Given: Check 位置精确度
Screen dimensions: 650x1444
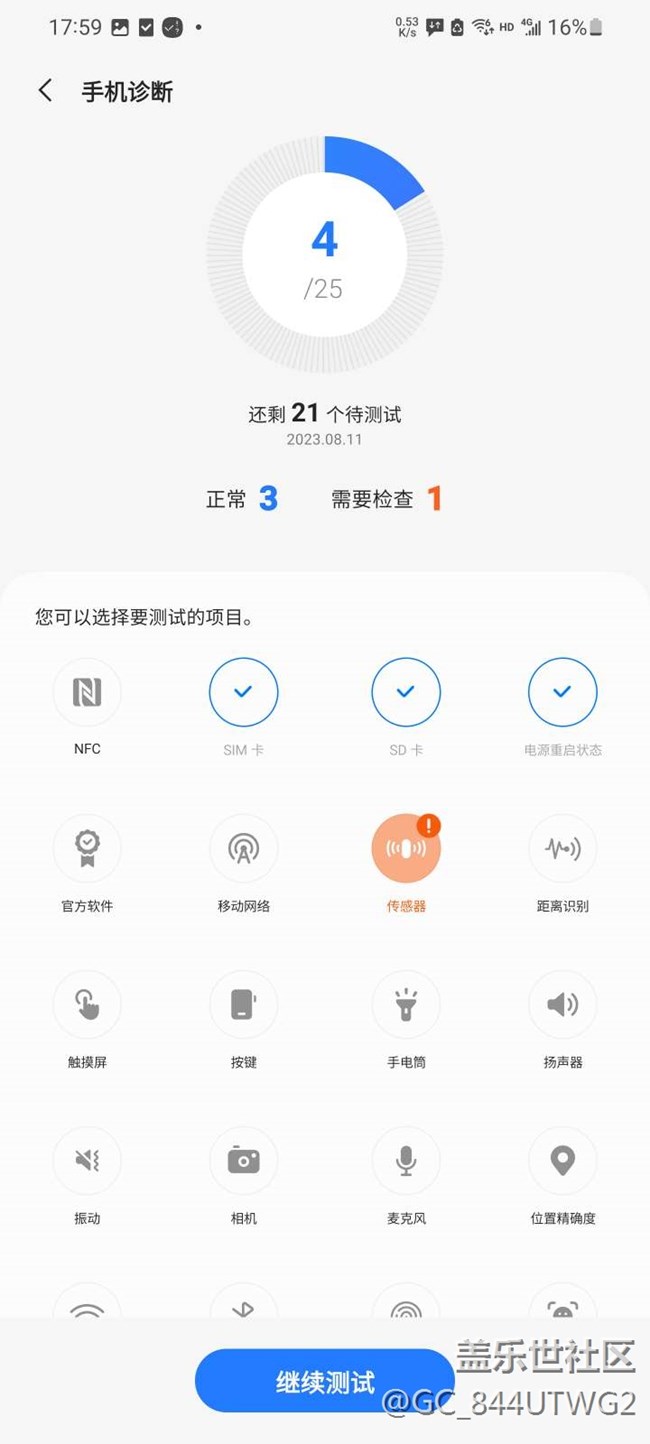Looking at the screenshot, I should pyautogui.click(x=562, y=1161).
